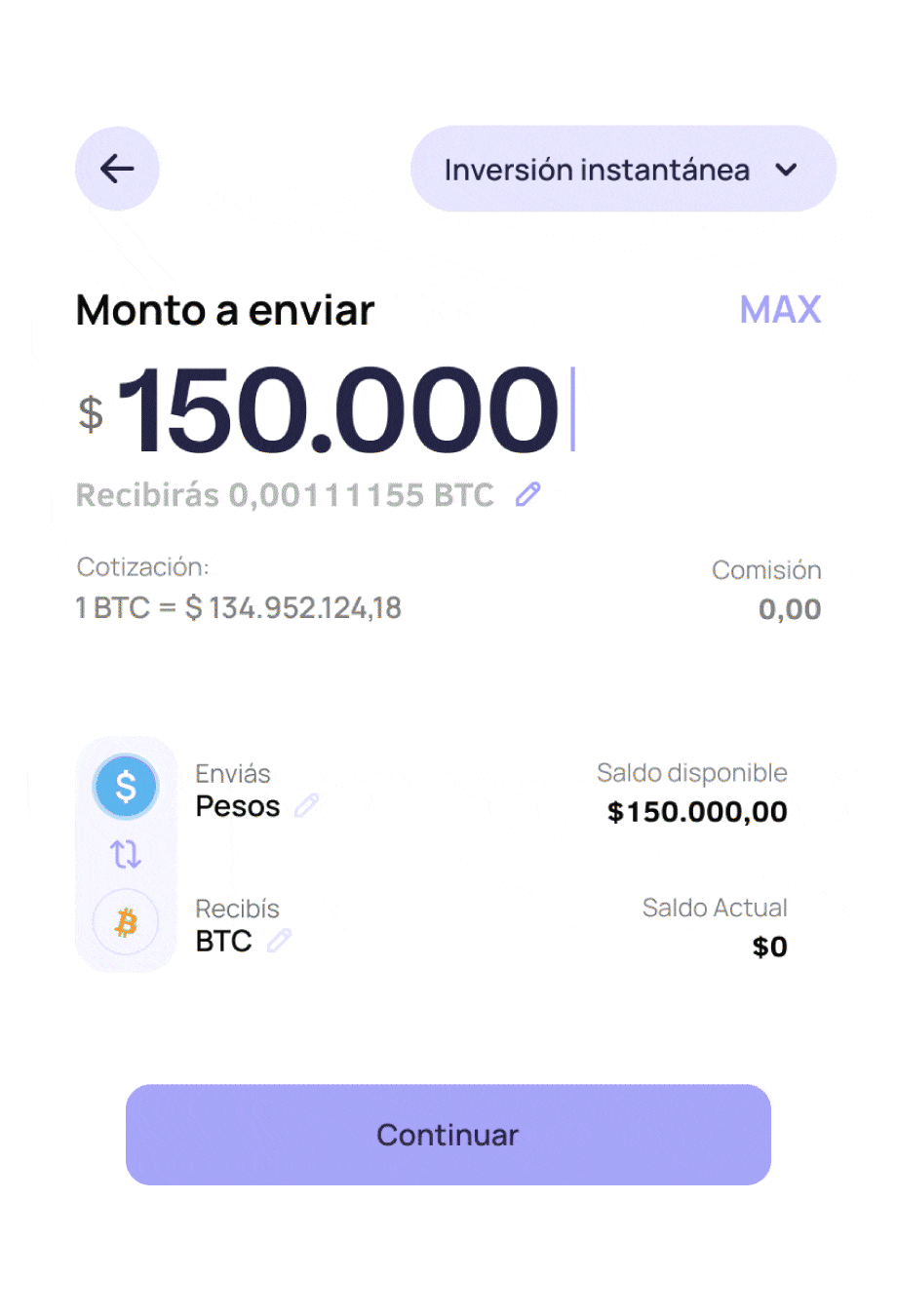The width and height of the screenshot is (897, 1316).
Task: Tap the Continuar button
Action: pos(448,1135)
